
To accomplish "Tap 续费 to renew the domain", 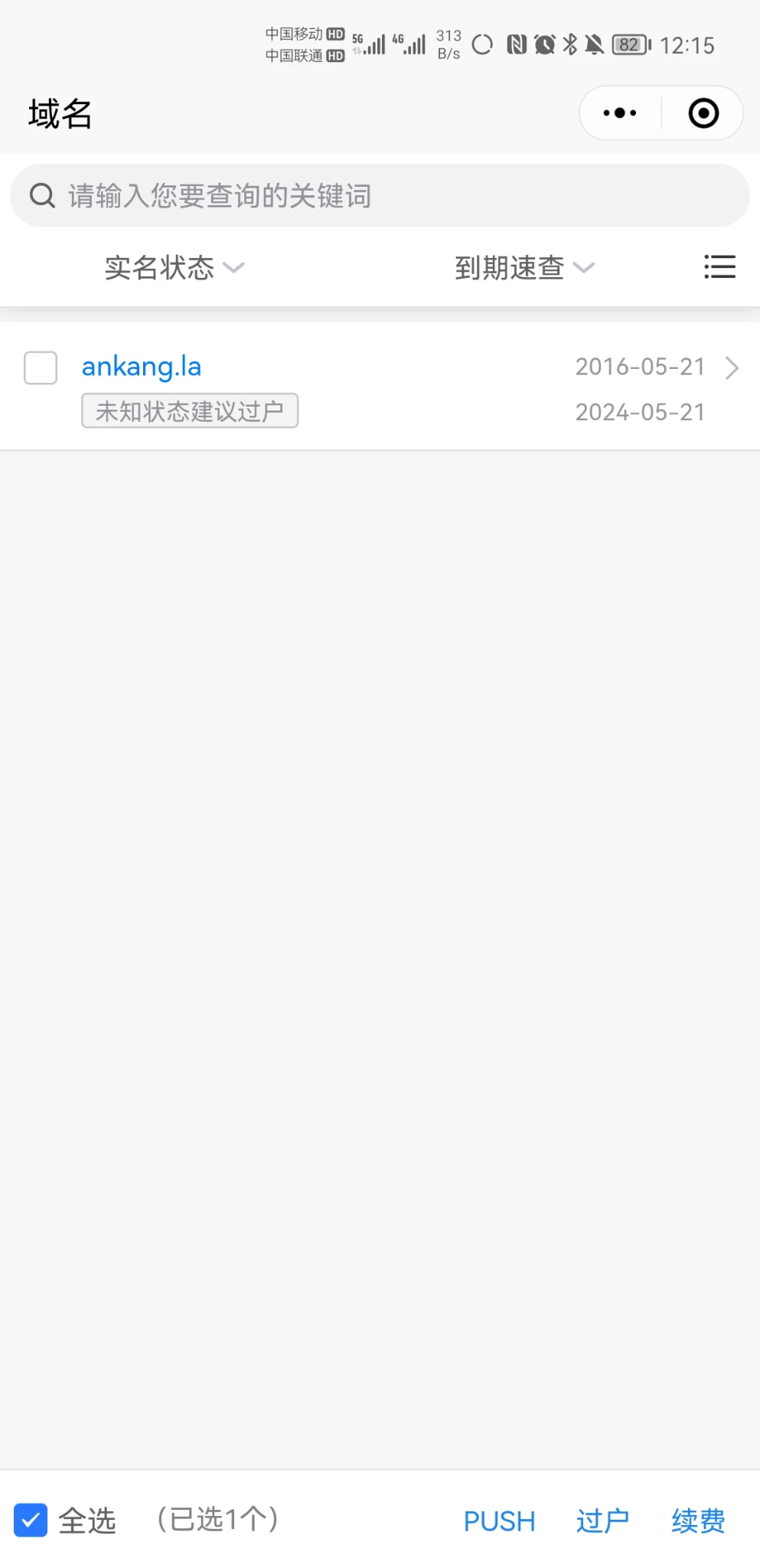I will [x=698, y=1521].
